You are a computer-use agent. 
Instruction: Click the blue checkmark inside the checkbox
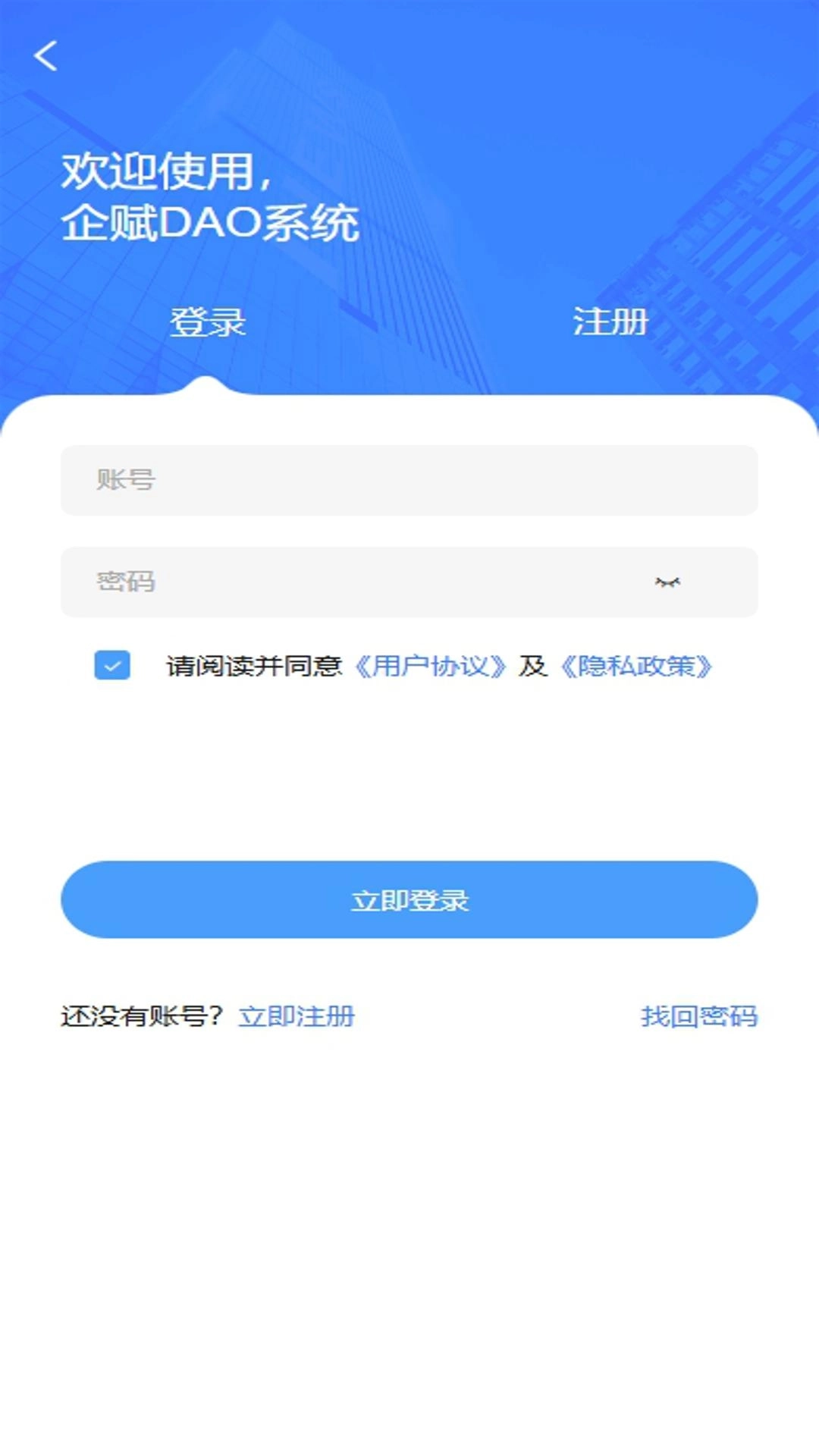(x=112, y=666)
